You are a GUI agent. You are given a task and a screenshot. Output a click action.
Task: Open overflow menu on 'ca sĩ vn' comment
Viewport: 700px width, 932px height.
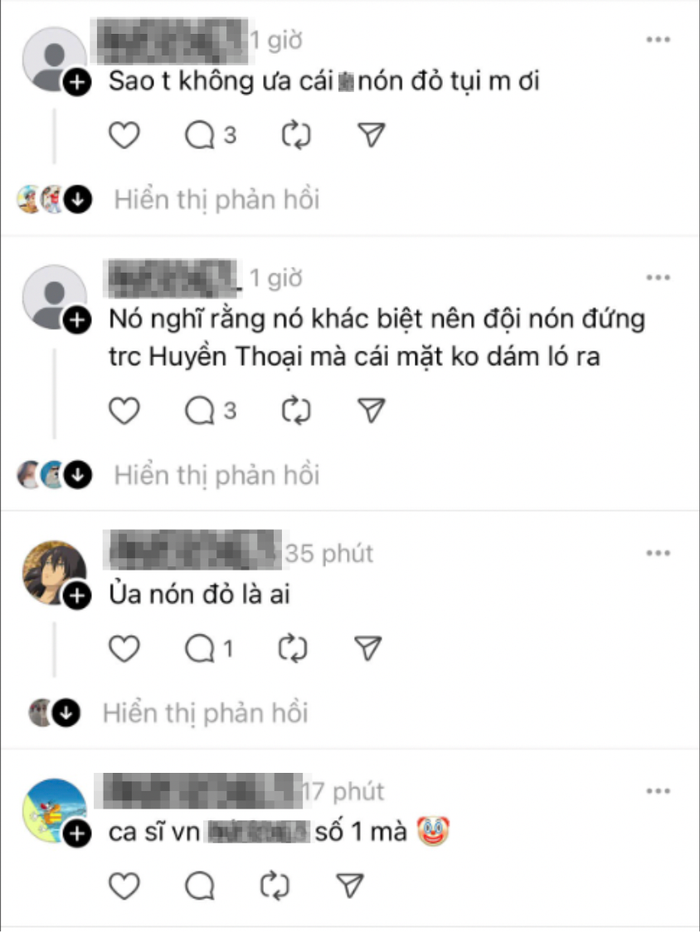[657, 790]
